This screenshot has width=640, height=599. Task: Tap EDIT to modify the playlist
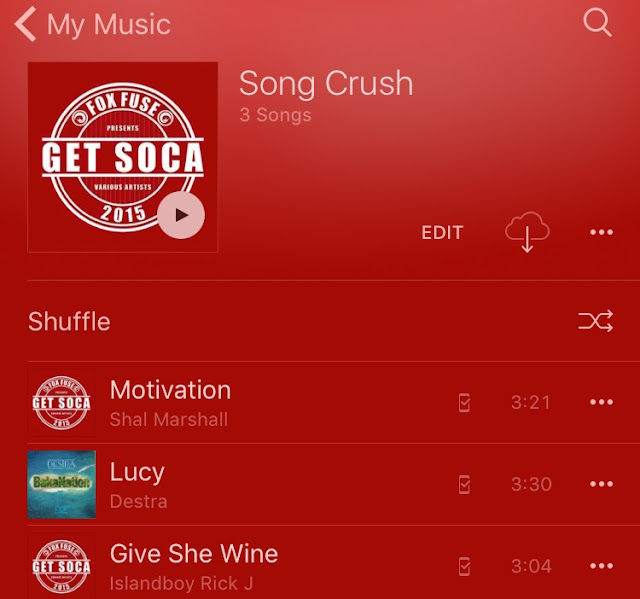click(442, 233)
